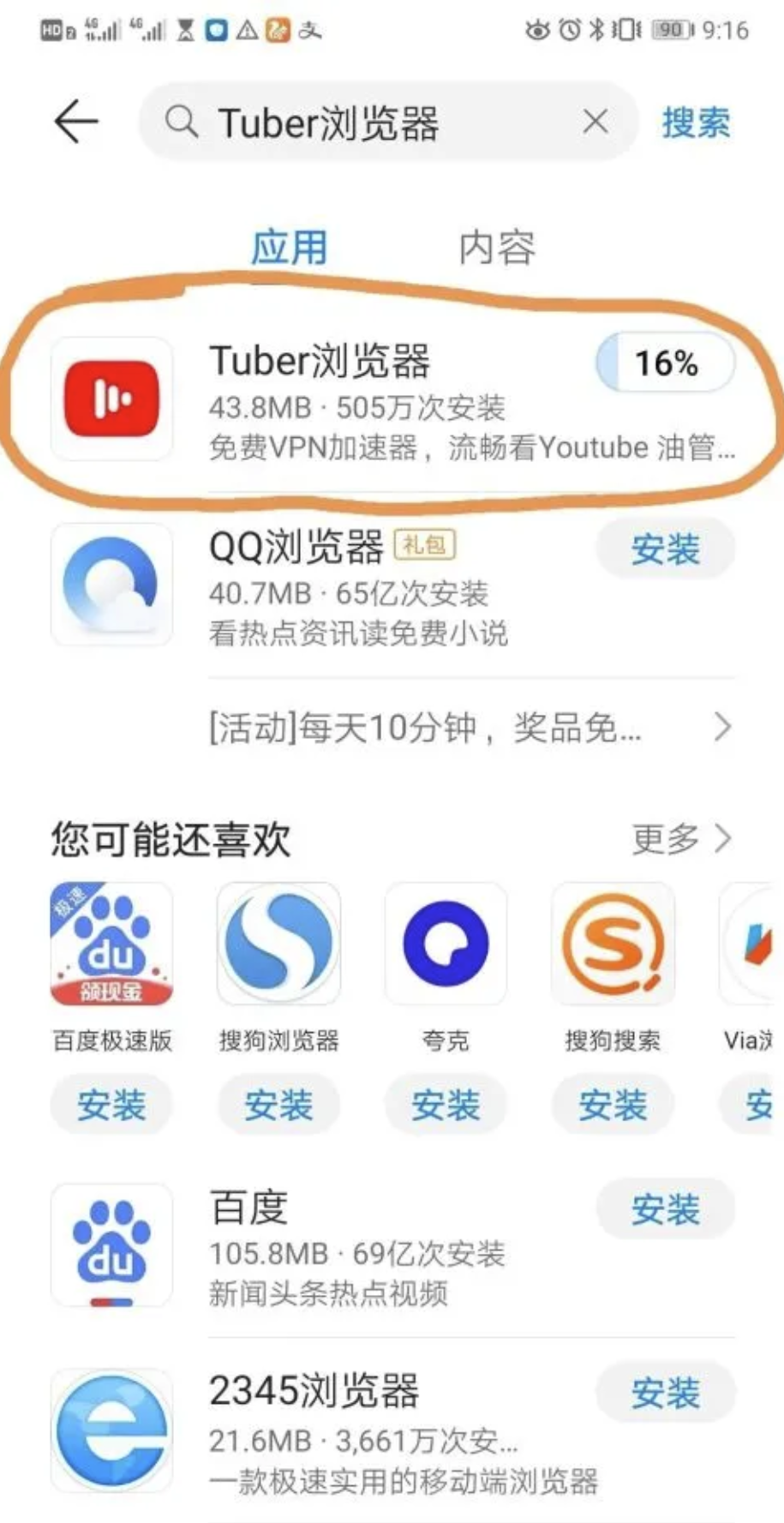
Task: Install QQ浏览器
Action: pyautogui.click(x=666, y=549)
